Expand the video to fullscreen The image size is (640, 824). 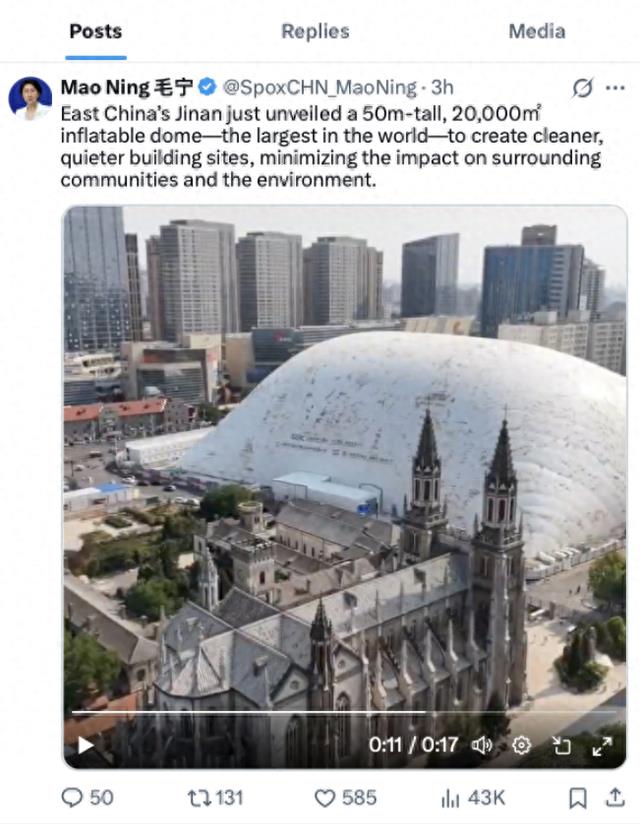click(x=602, y=745)
